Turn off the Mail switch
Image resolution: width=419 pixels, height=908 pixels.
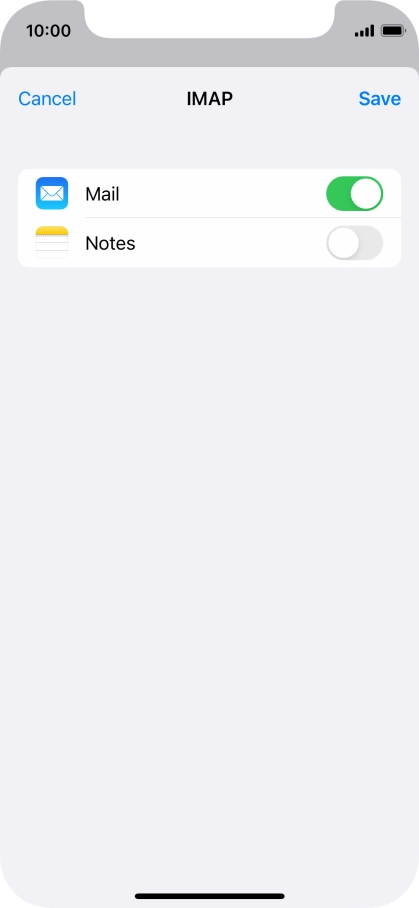(x=355, y=194)
